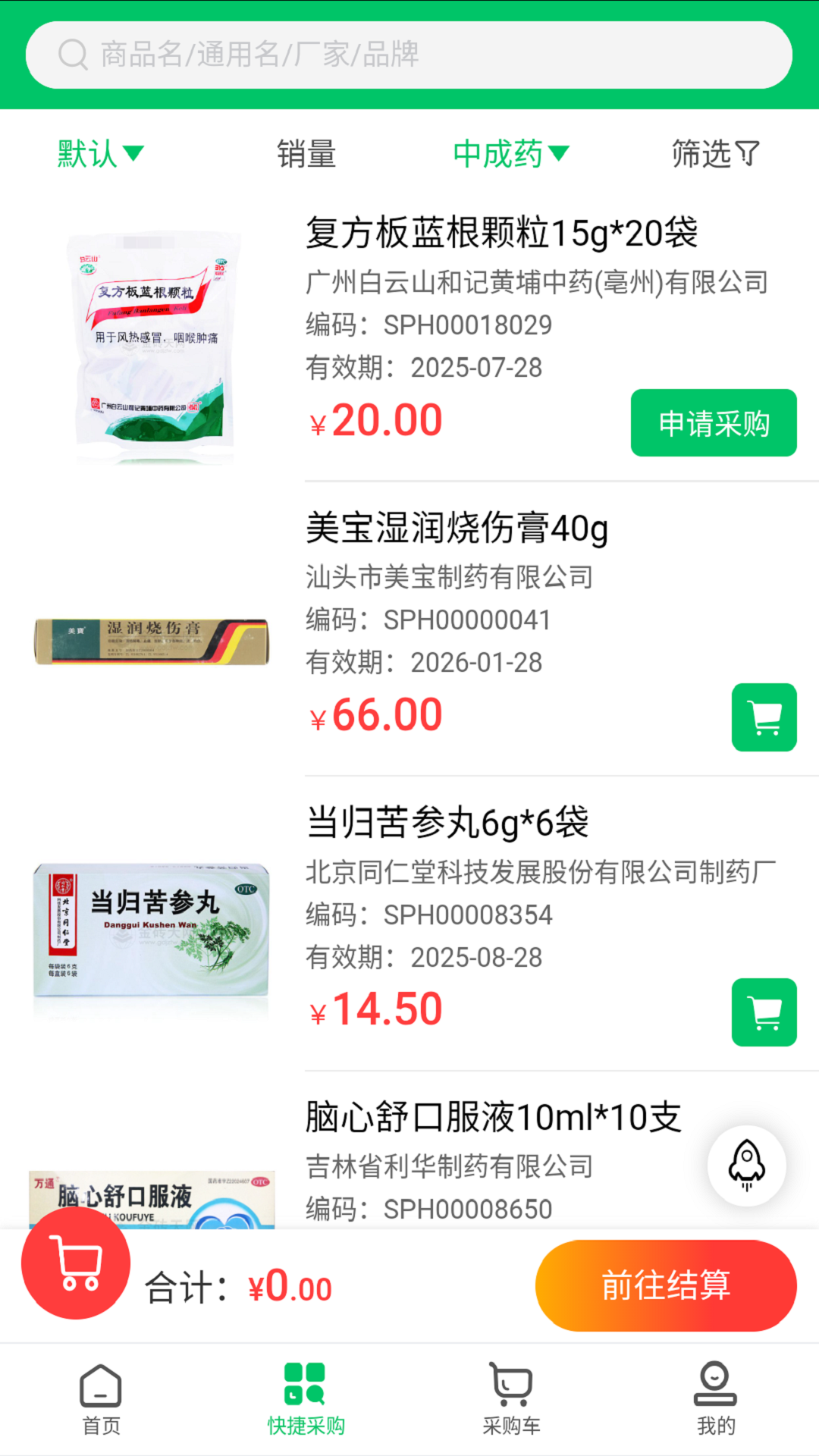Add 美宝湿润烧伤膏 to cart via cart icon
Image resolution: width=819 pixels, height=1456 pixels.
point(764,717)
